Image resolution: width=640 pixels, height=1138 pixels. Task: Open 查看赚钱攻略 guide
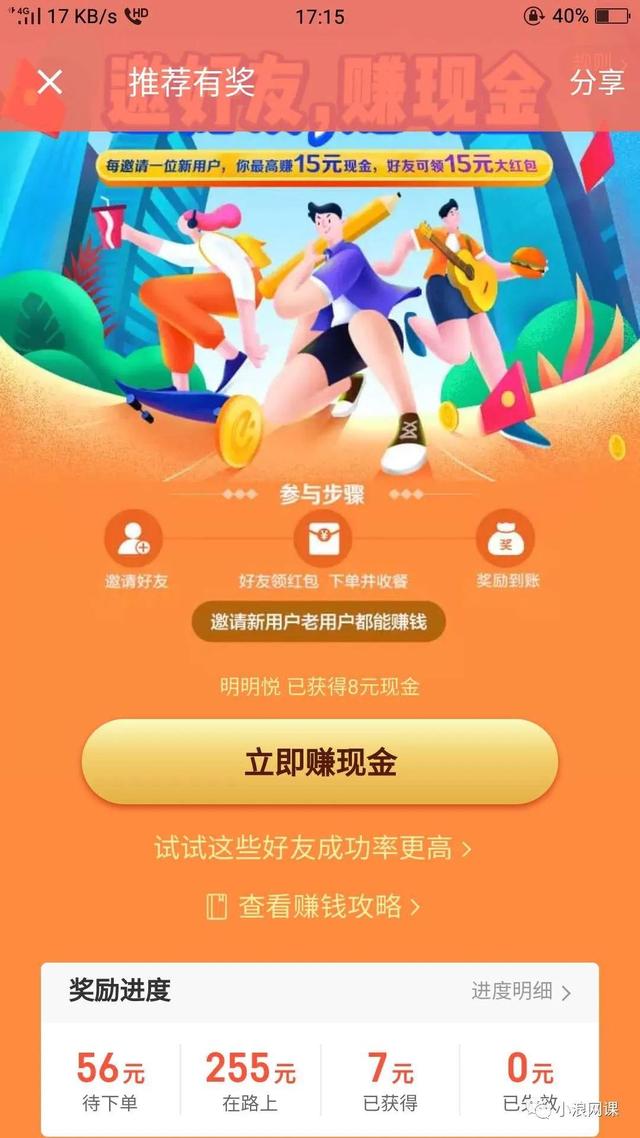(x=313, y=906)
